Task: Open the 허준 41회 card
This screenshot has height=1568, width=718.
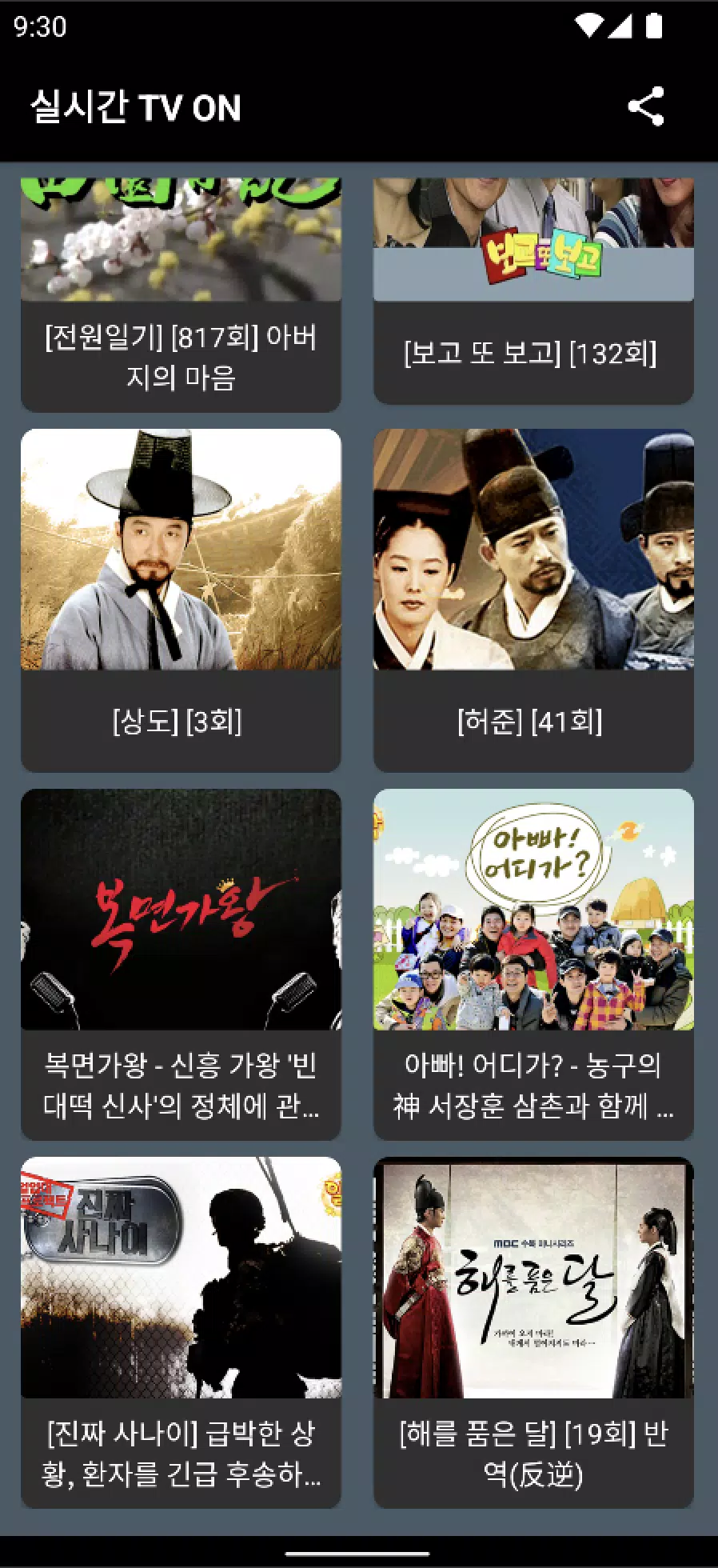Action: coord(533,600)
